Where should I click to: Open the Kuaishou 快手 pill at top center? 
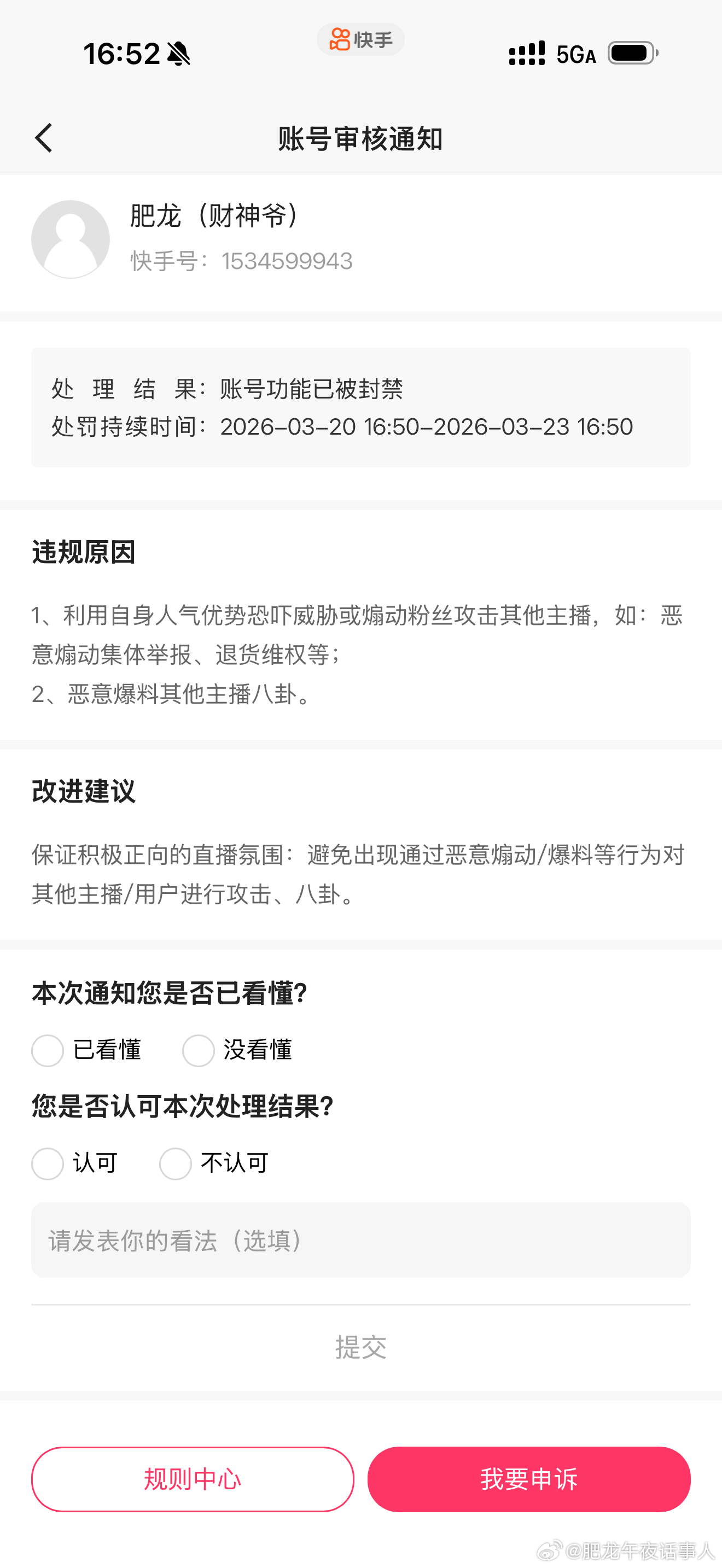[360, 39]
